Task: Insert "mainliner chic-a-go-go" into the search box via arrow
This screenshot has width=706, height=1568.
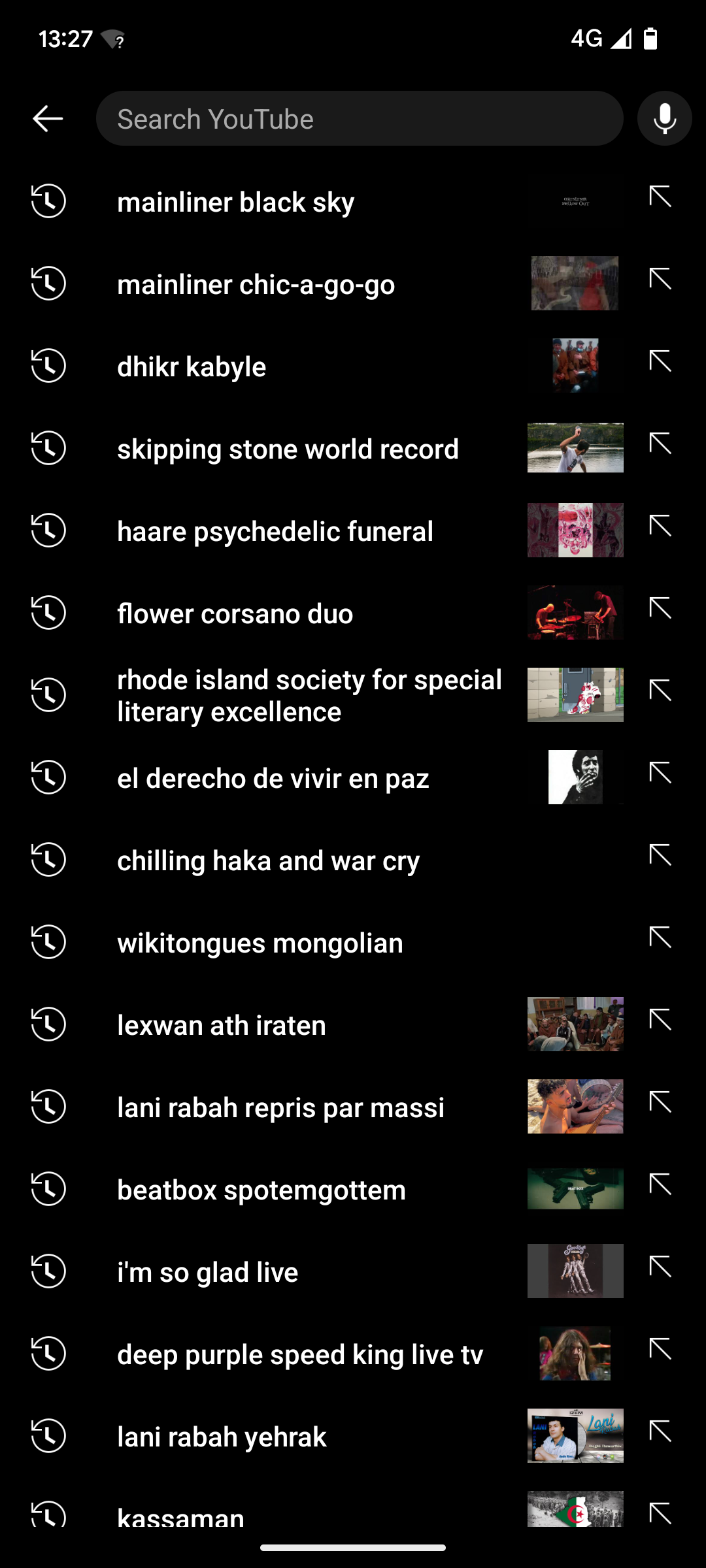Action: [660, 280]
